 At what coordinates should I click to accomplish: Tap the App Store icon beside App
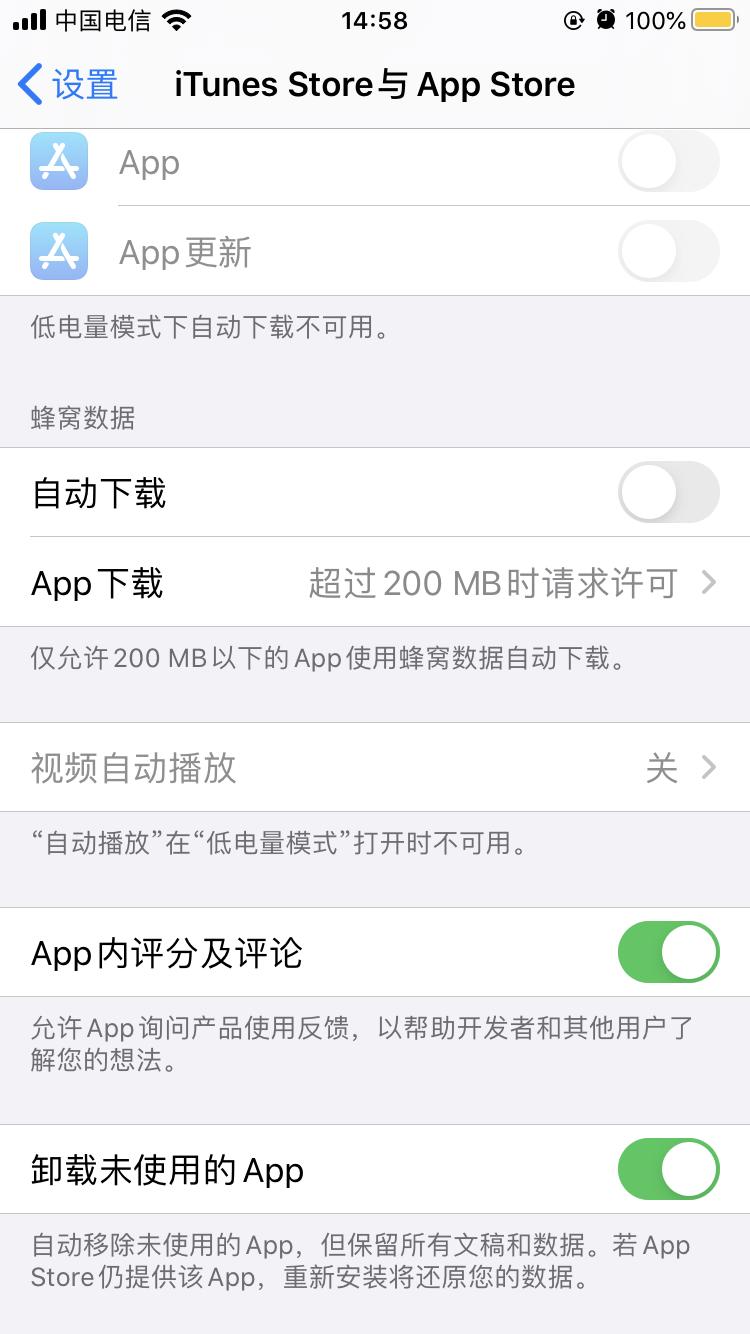point(58,161)
